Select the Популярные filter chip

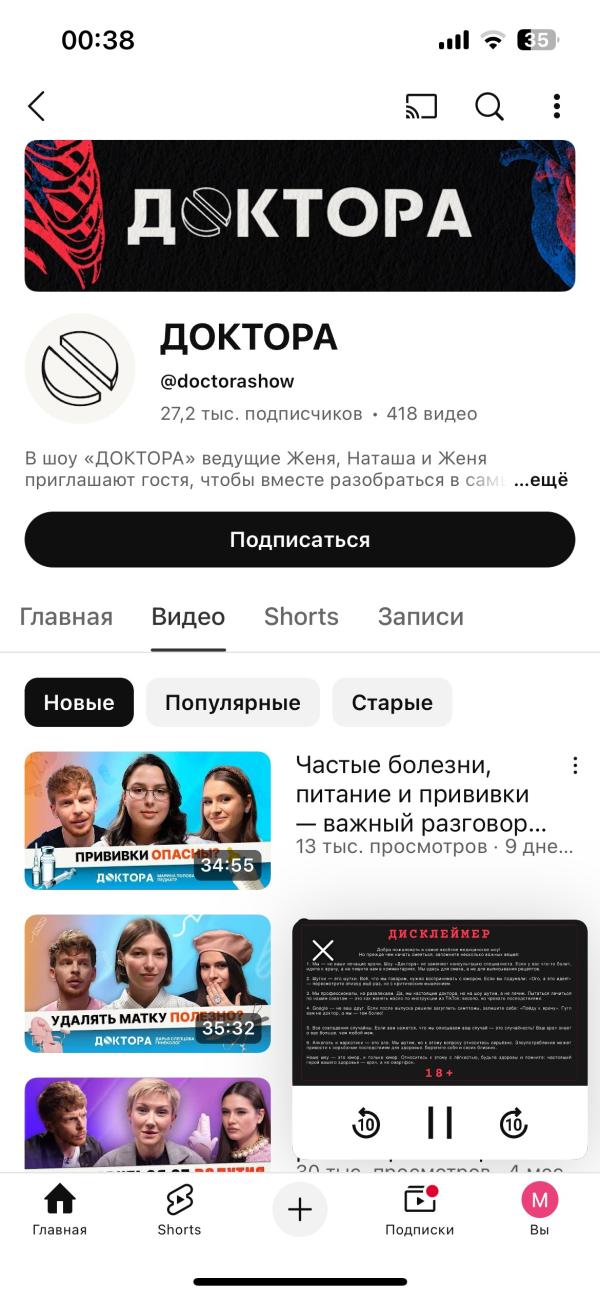(x=232, y=702)
